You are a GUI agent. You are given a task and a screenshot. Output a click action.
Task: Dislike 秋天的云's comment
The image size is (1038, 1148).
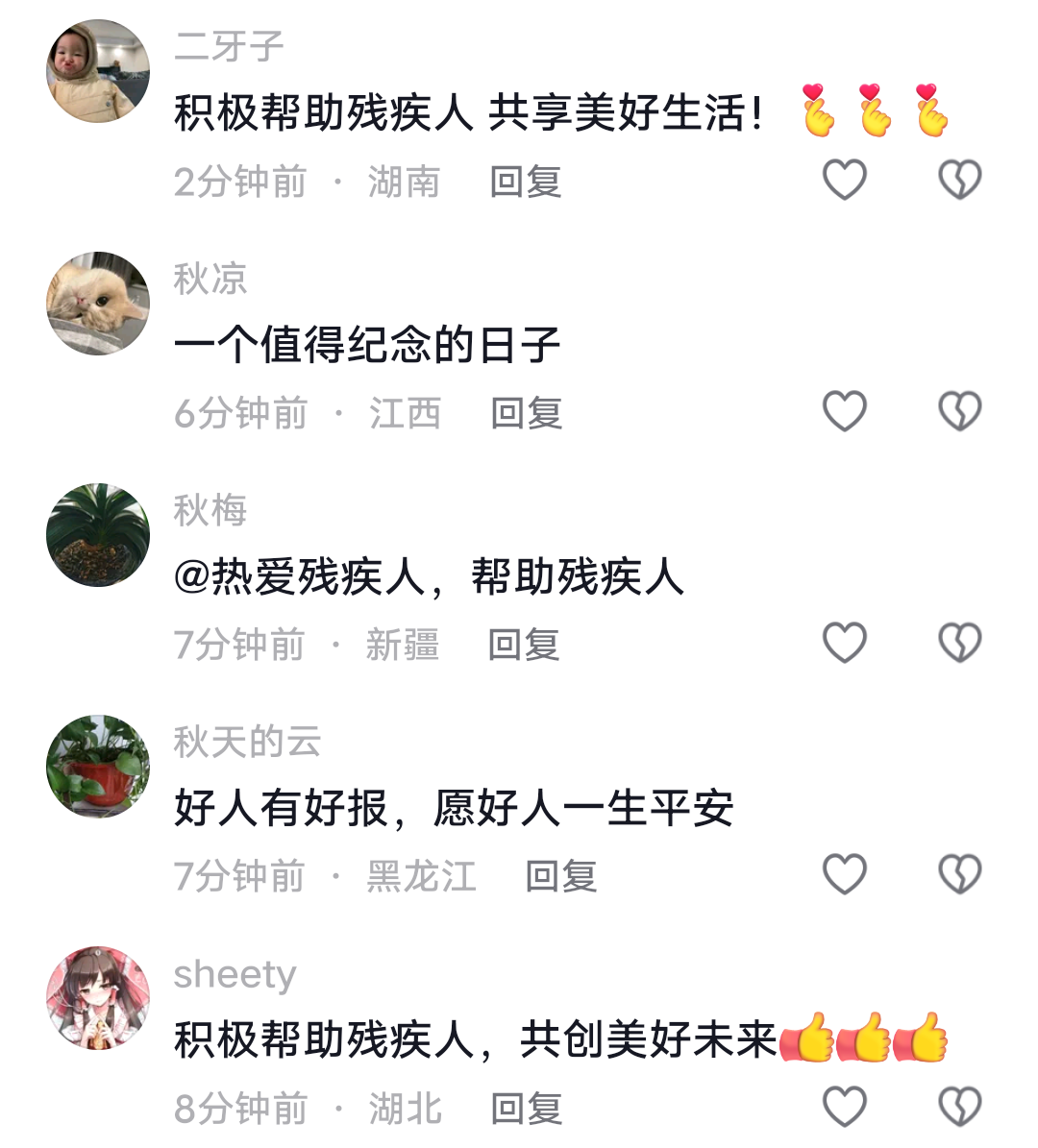(x=959, y=874)
